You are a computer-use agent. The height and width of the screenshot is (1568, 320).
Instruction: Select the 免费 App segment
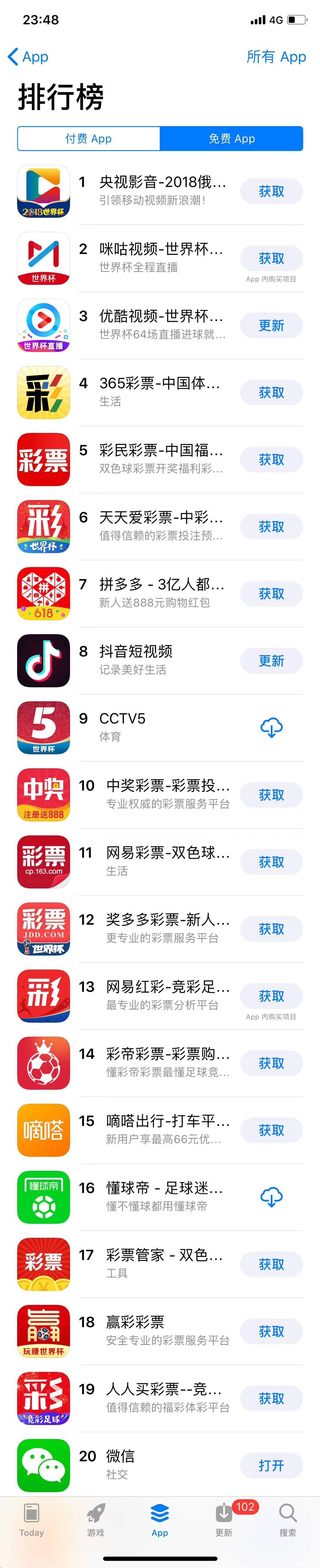pos(231,139)
